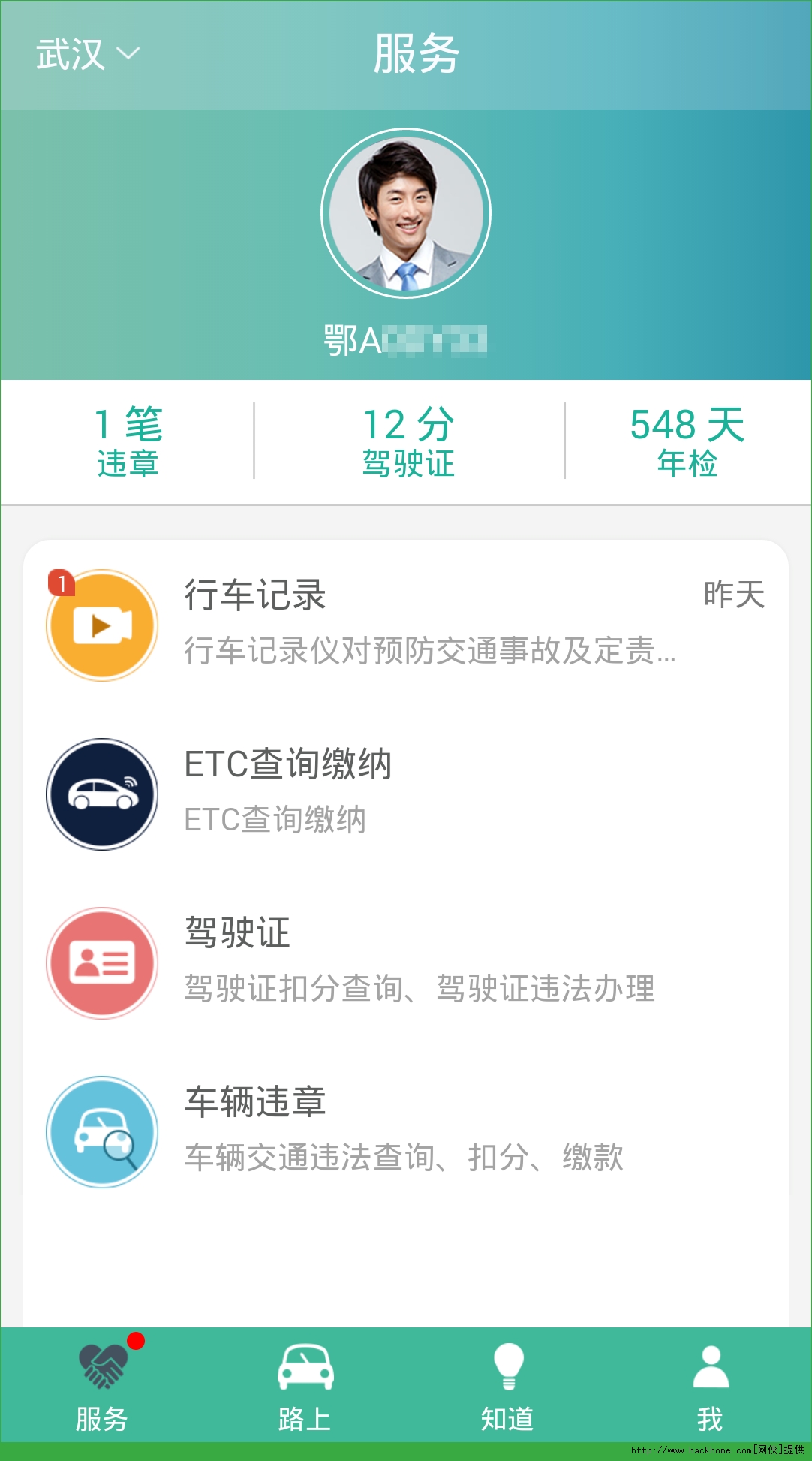This screenshot has height=1461, width=812.
Task: Open the 武汉 city selector dropdown
Action: click(x=87, y=54)
